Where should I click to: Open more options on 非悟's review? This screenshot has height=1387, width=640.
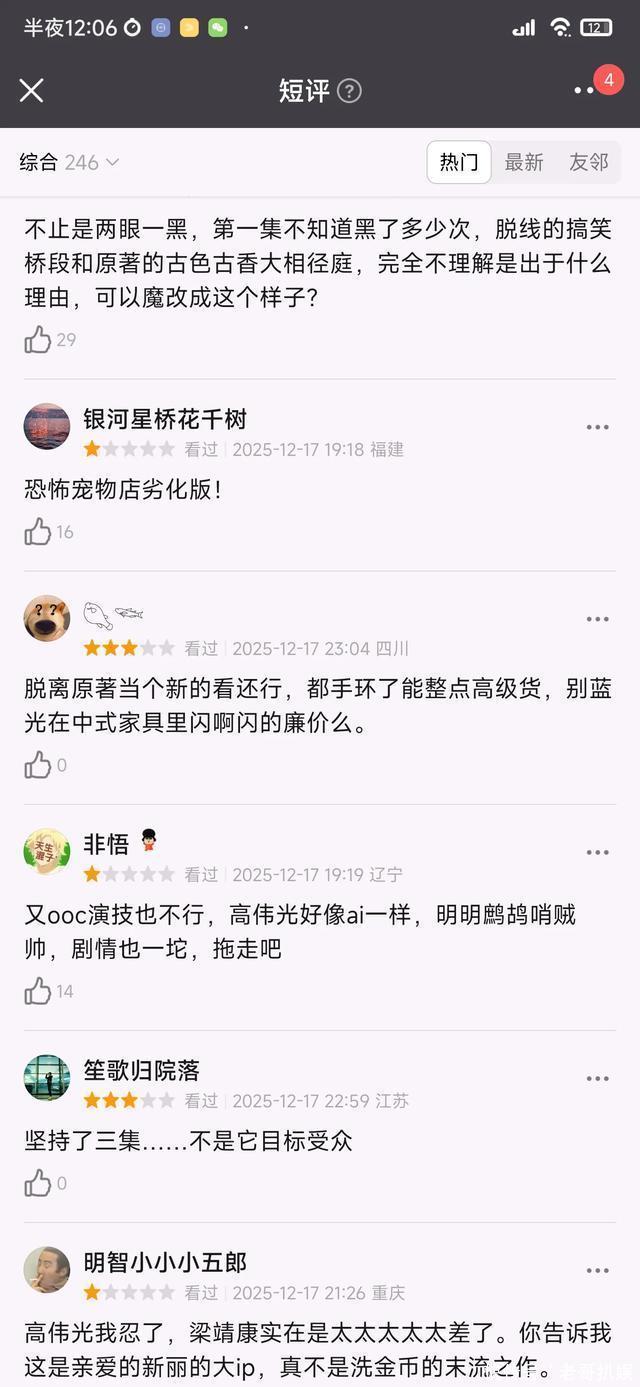[x=597, y=853]
